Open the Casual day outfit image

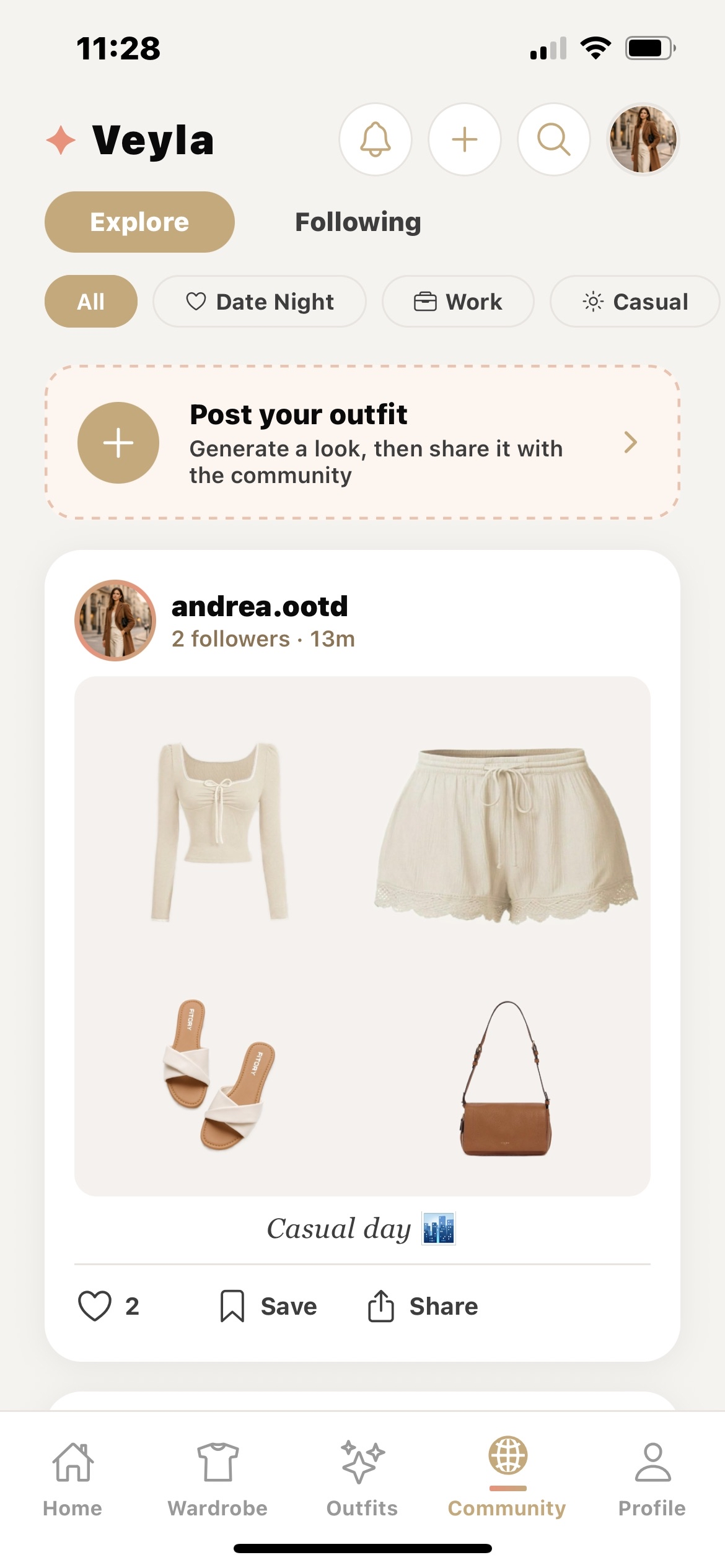pos(362,935)
